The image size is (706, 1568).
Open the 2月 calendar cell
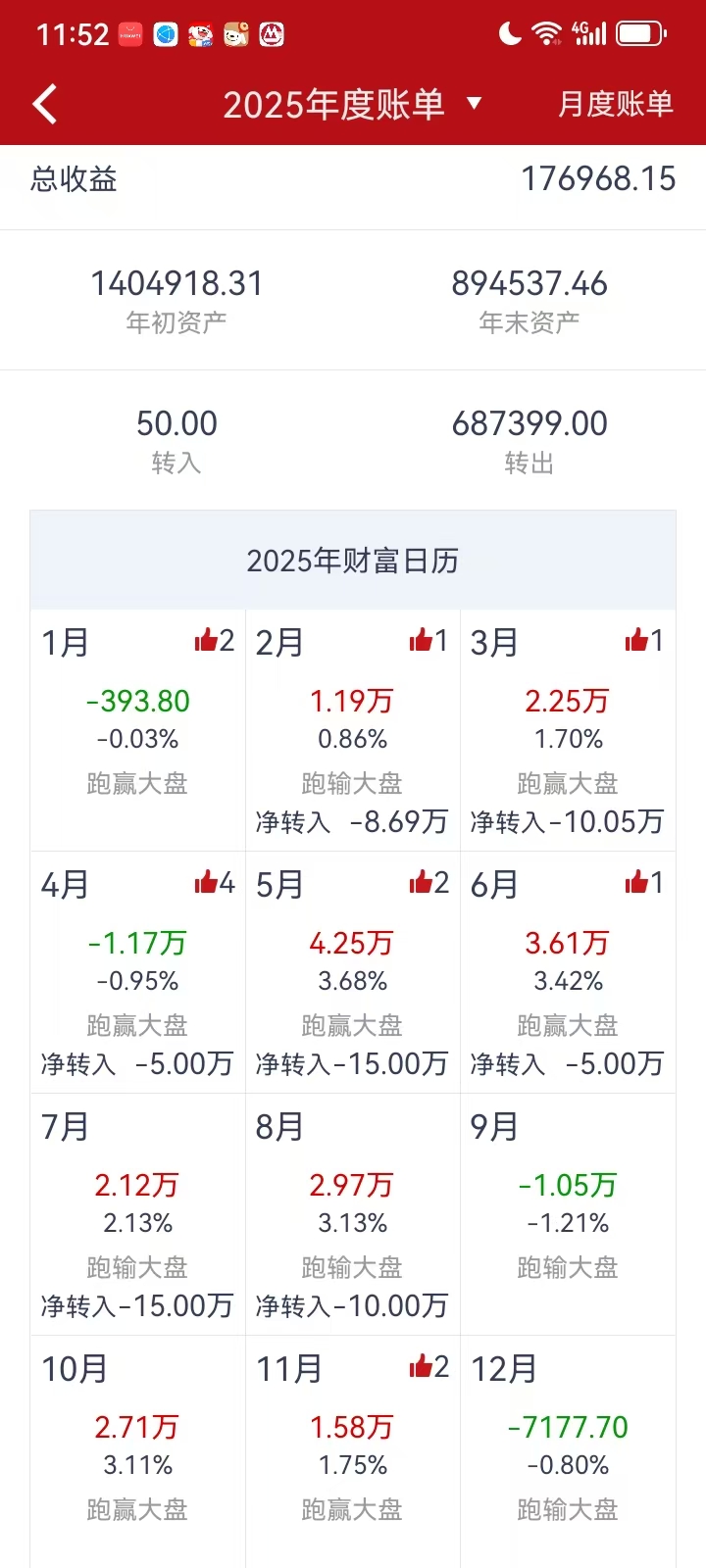(352, 730)
